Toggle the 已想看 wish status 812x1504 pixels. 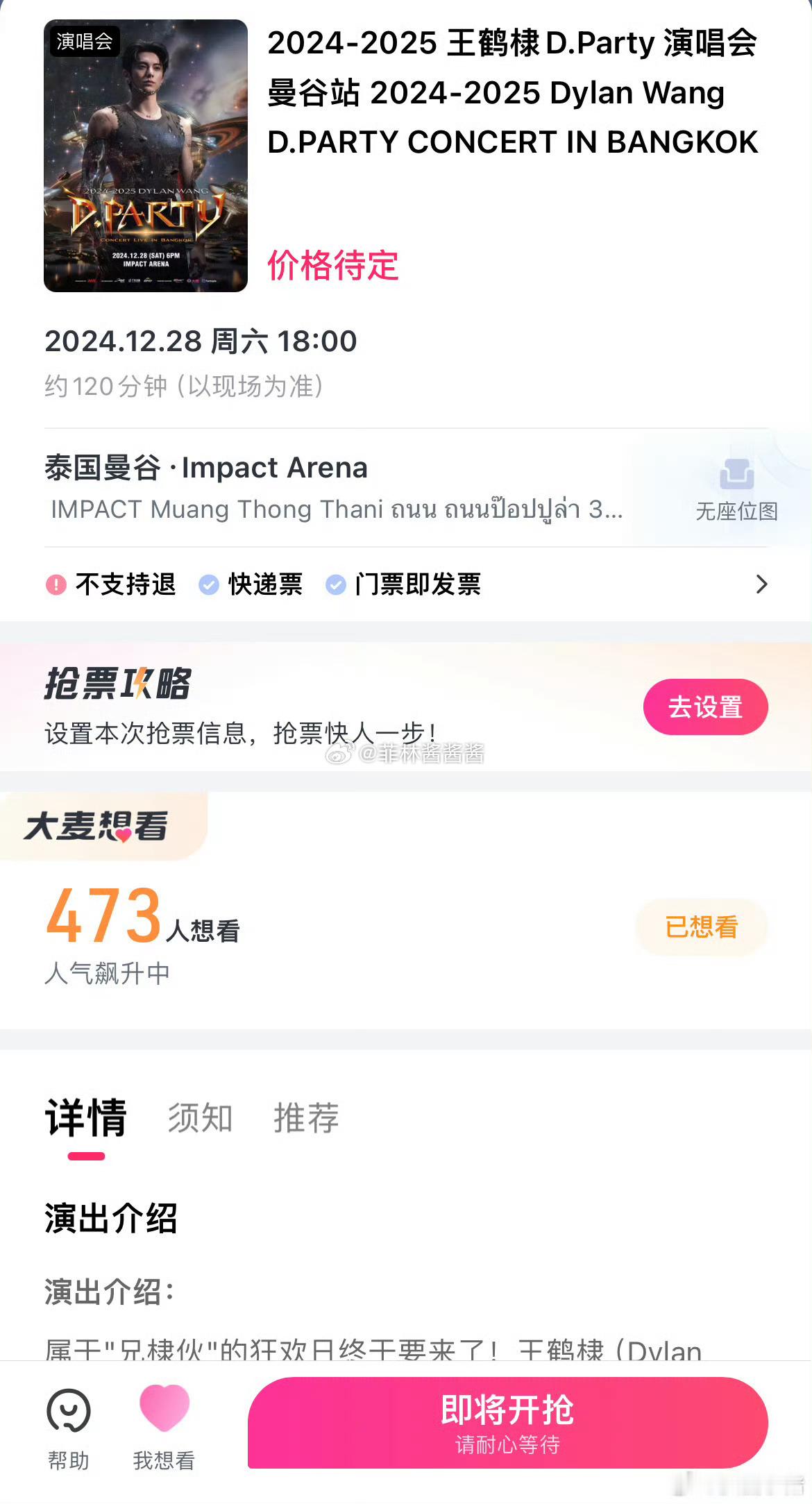(x=702, y=927)
